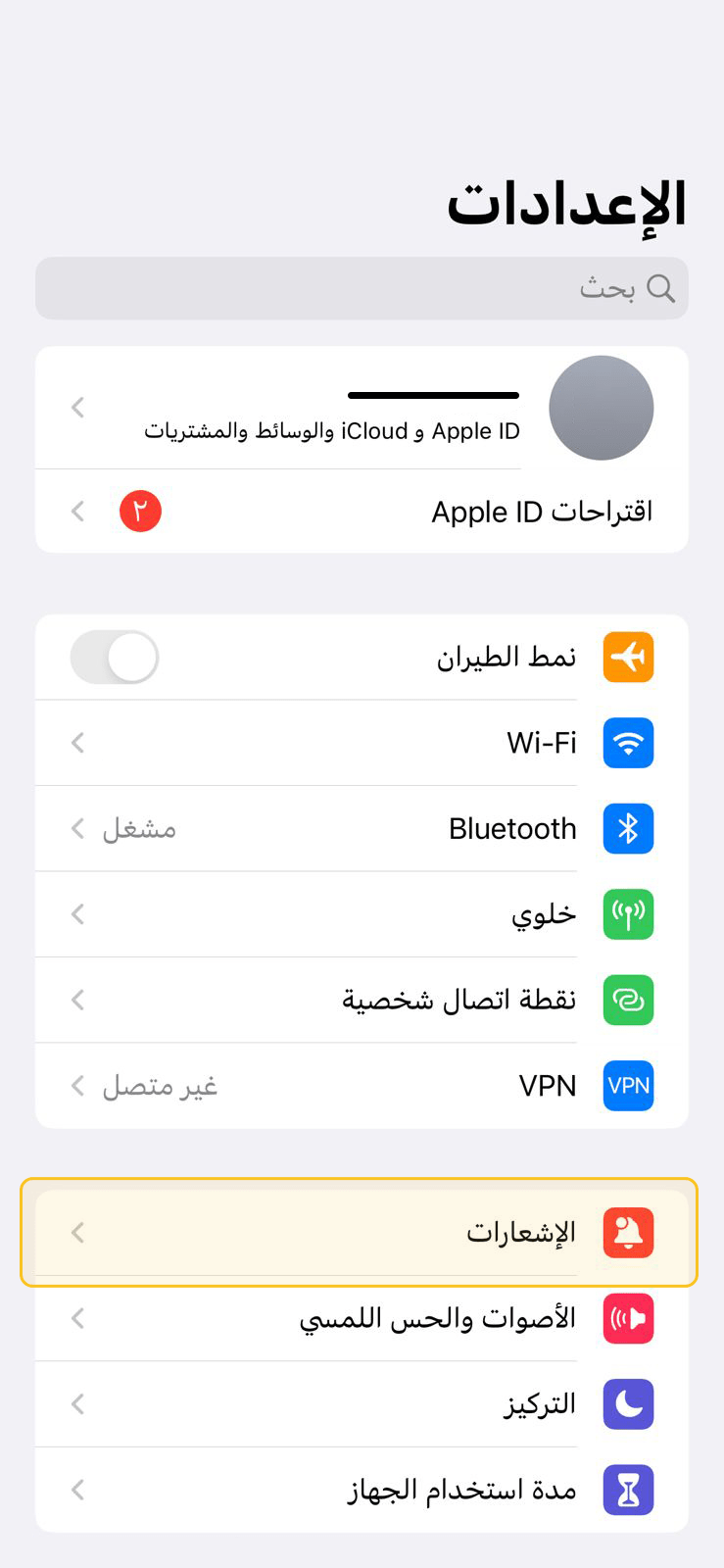Open Screen Time (مدة استخدام الجهاز)
This screenshot has height=1568, width=724.
point(362,1490)
